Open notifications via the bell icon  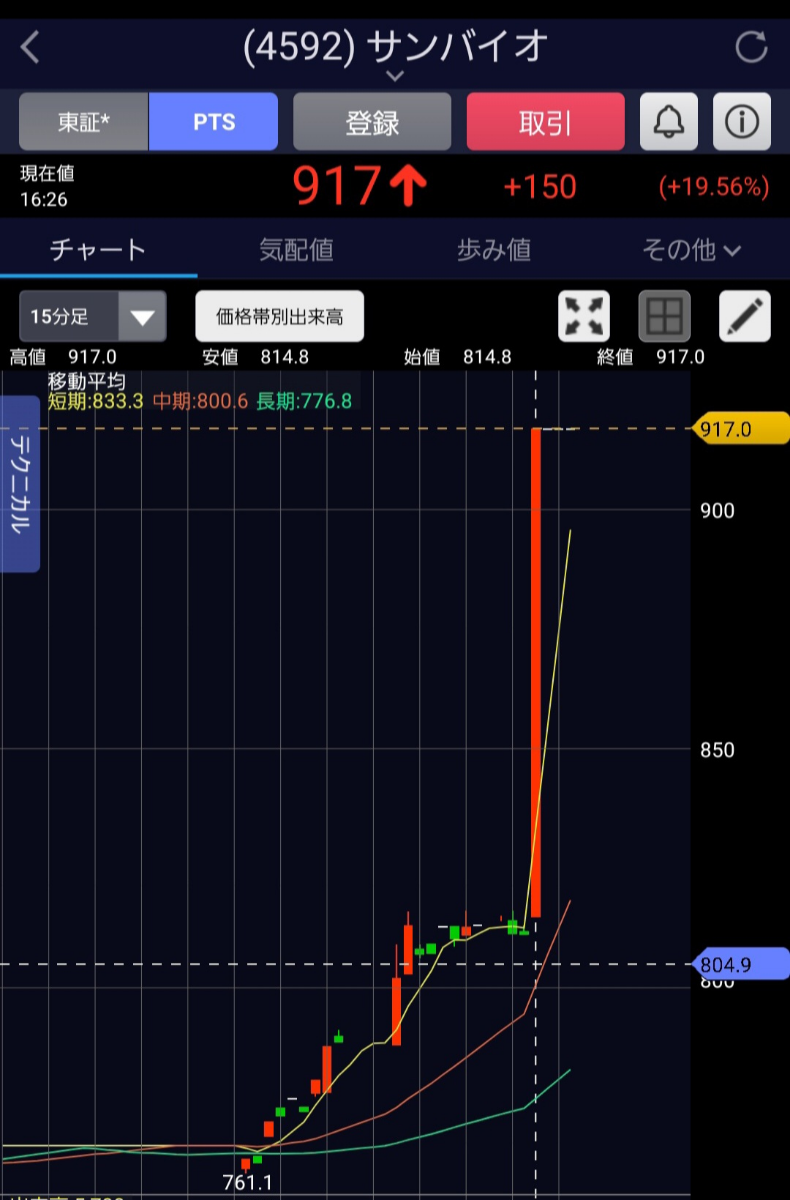click(x=668, y=121)
